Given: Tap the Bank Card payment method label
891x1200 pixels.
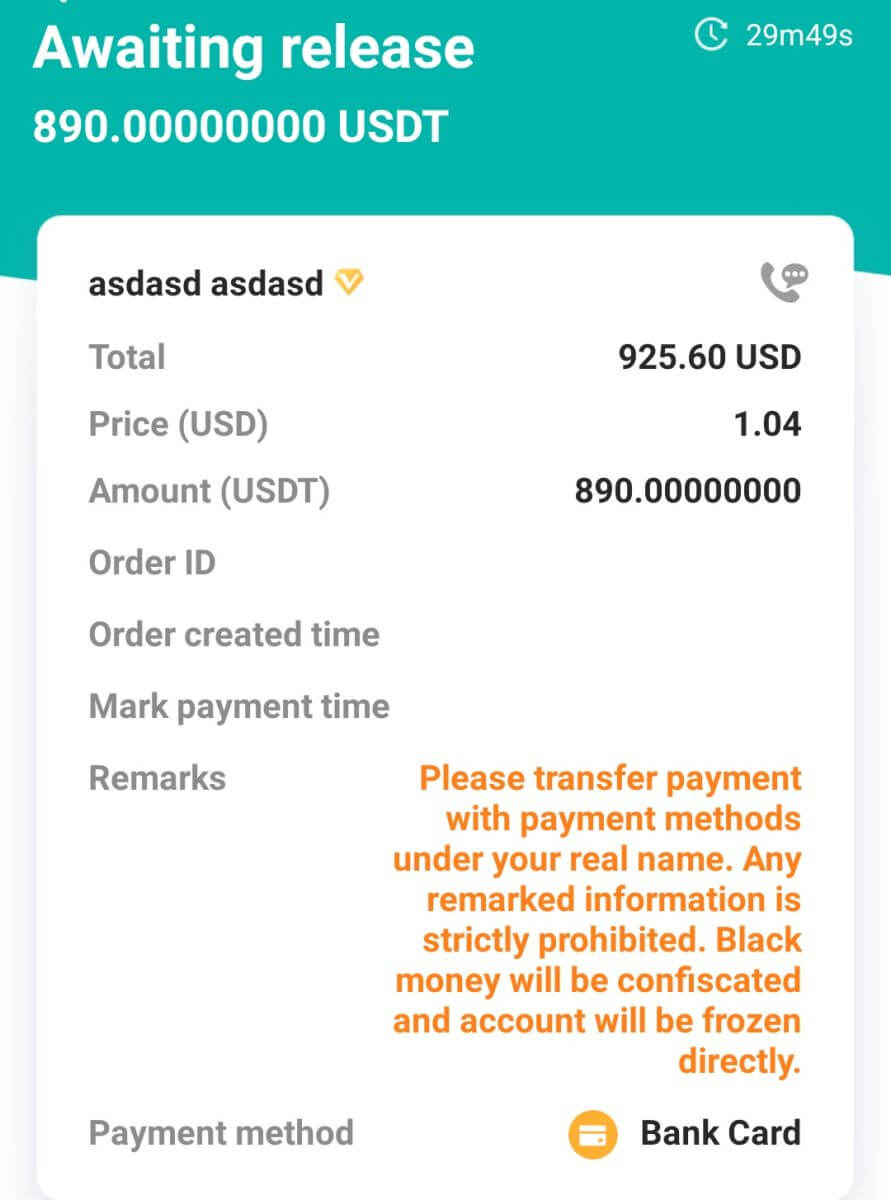Looking at the screenshot, I should [x=719, y=1133].
